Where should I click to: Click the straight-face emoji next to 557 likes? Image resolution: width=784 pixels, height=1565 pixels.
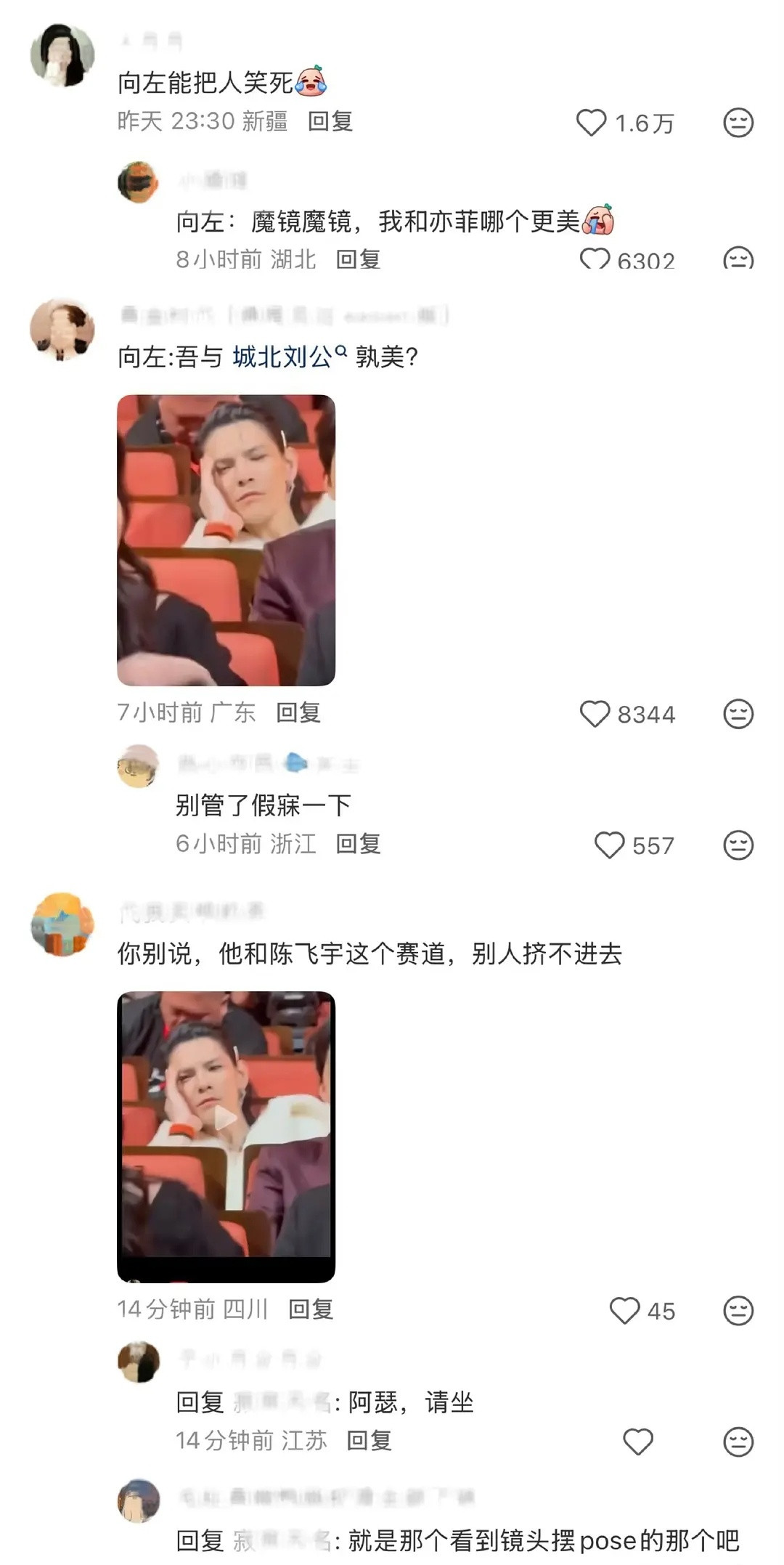(x=740, y=845)
